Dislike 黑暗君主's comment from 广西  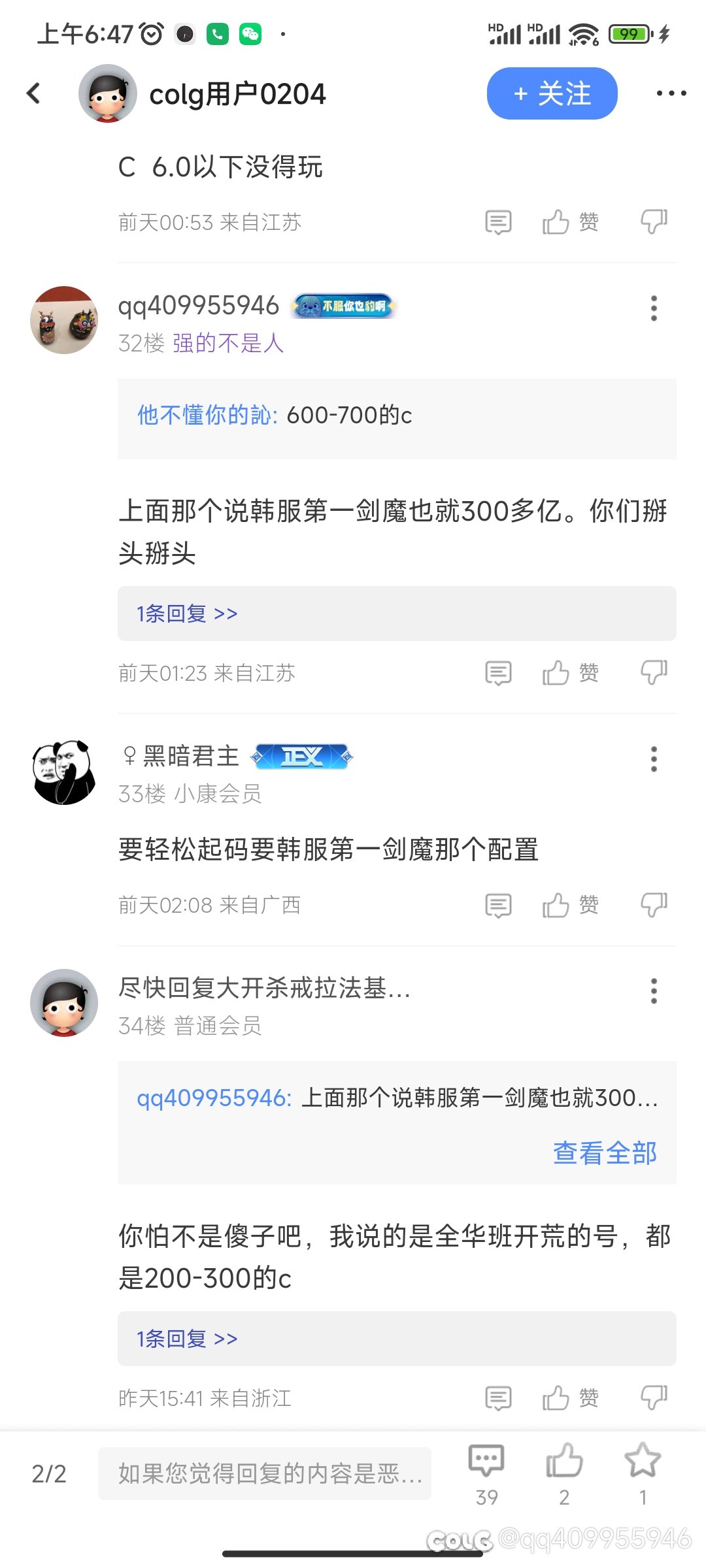click(654, 905)
